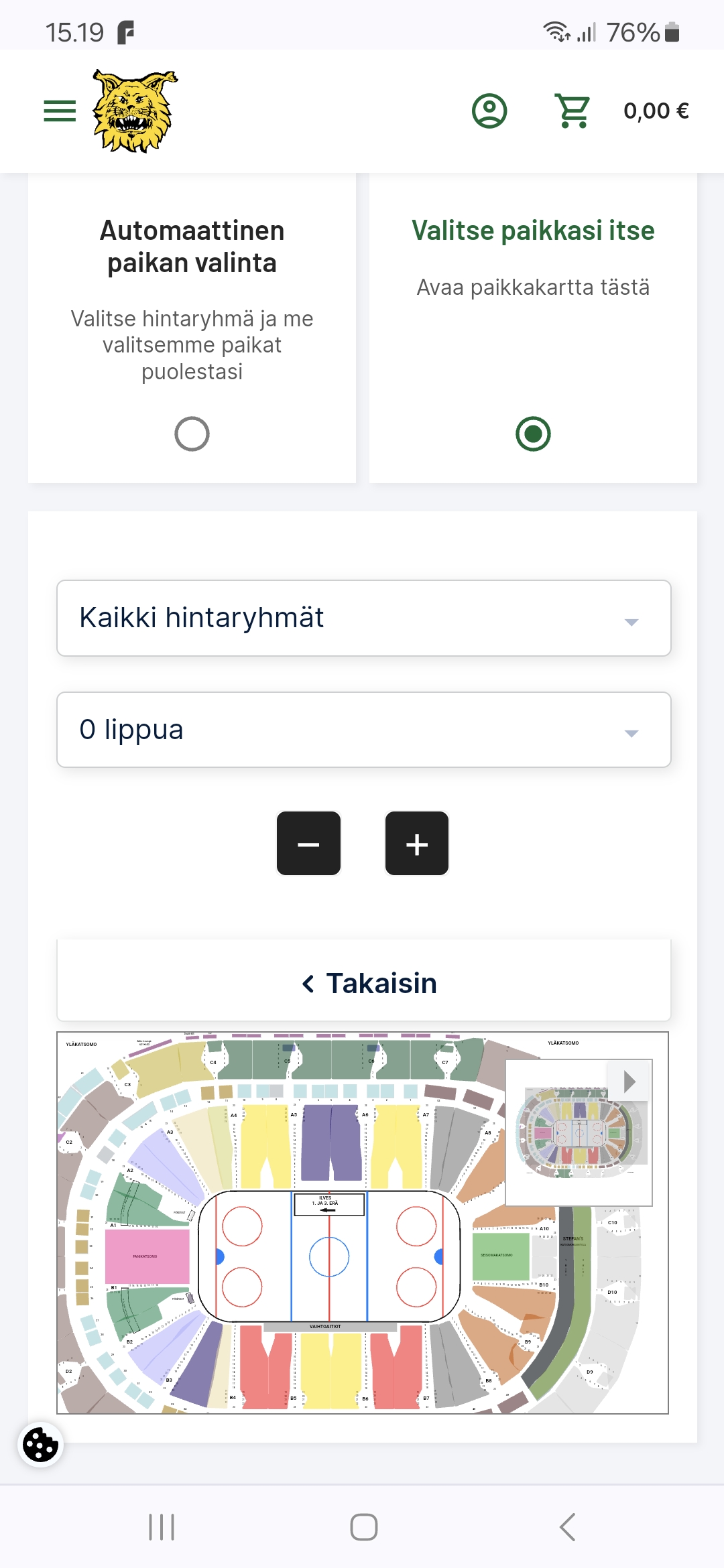Image resolution: width=724 pixels, height=1568 pixels.
Task: Tap the Ilves lynx logo
Action: pyautogui.click(x=135, y=111)
